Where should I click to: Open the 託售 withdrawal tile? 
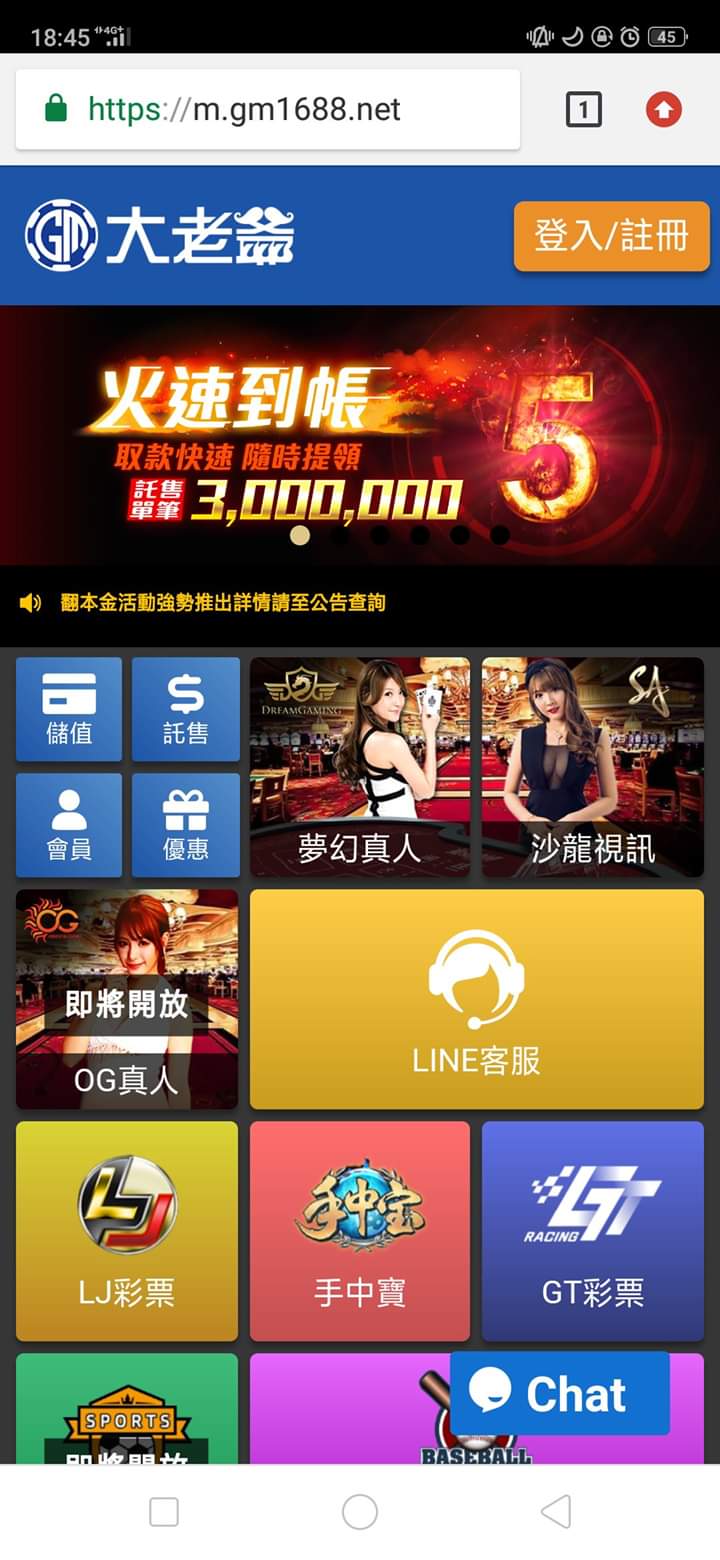pos(186,709)
